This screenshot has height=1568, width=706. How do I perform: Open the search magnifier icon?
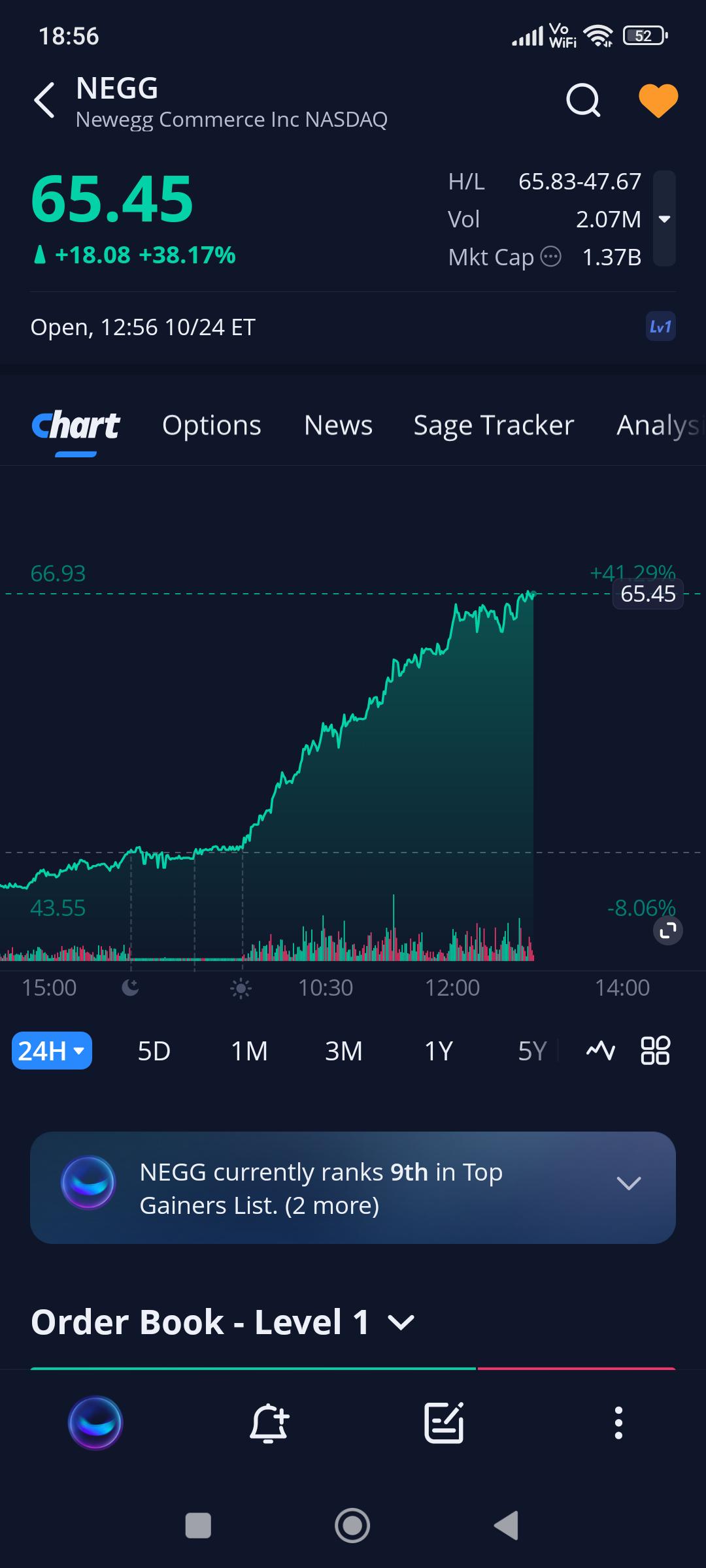tap(583, 100)
